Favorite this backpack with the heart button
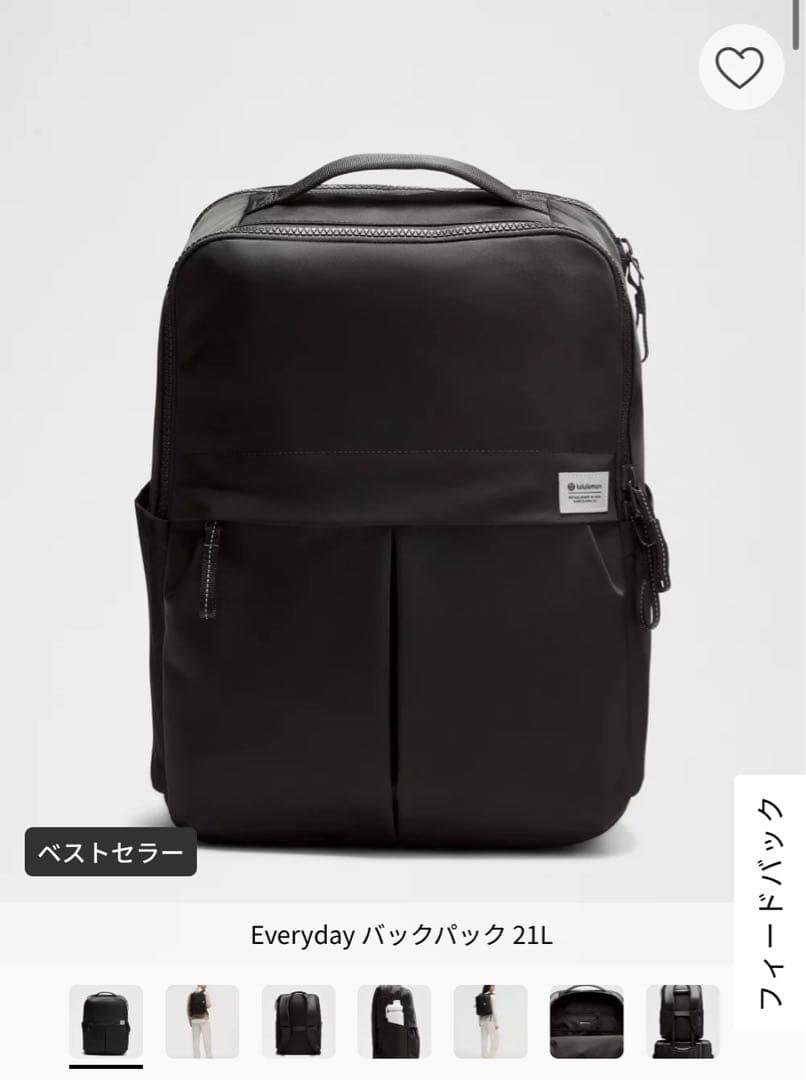This screenshot has width=806, height=1080. coord(739,66)
